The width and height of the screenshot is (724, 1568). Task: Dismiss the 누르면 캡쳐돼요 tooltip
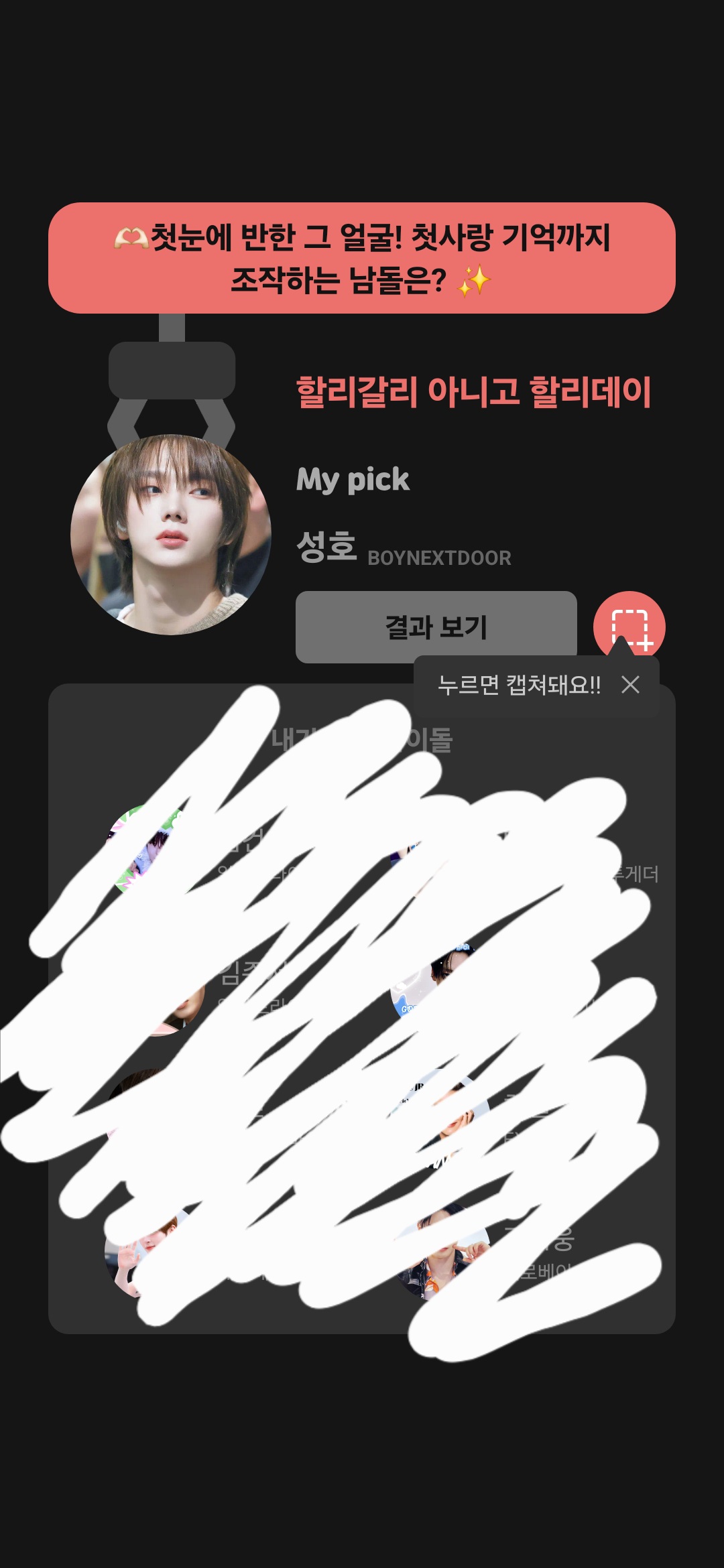coord(630,685)
